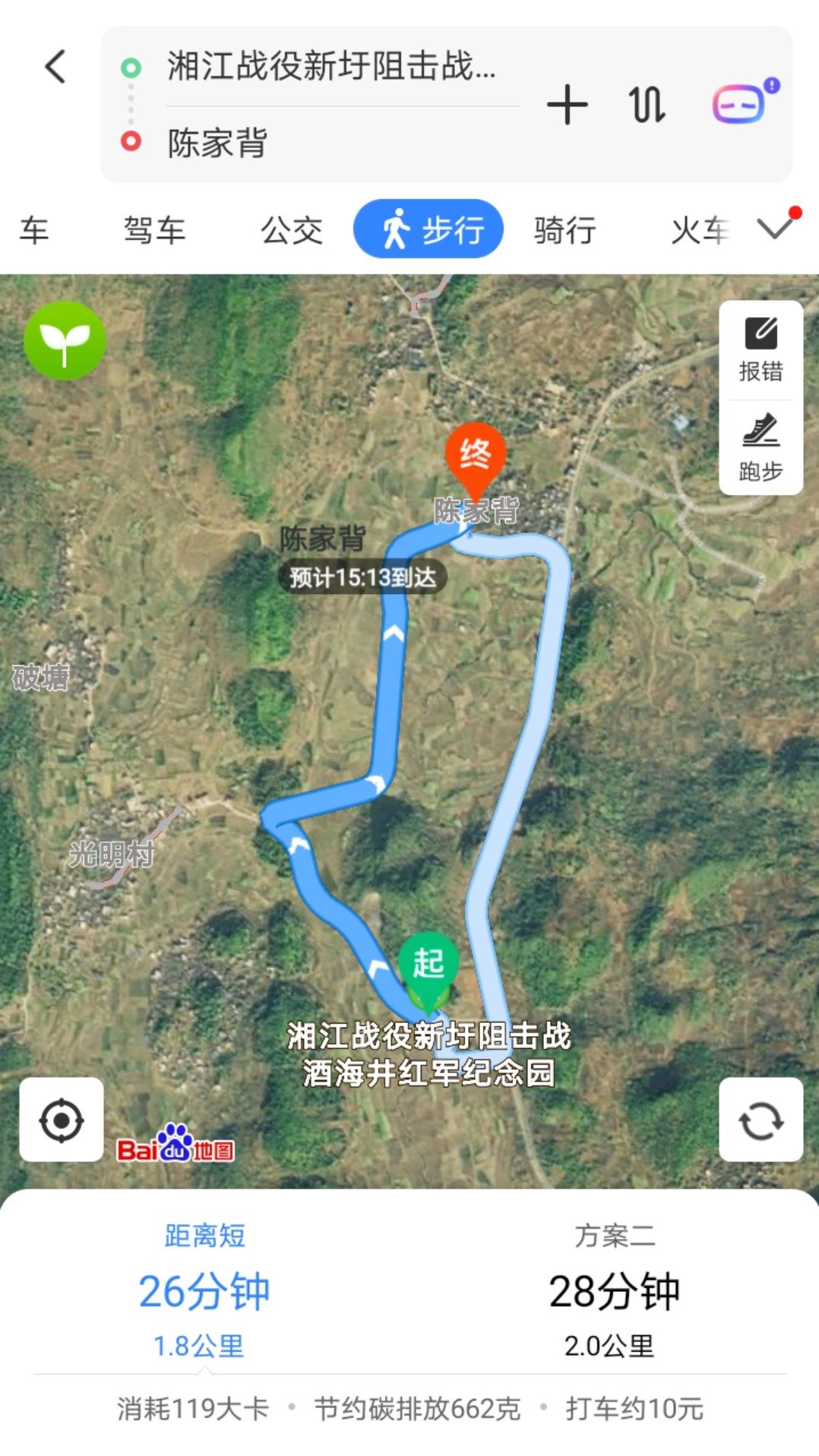
Task: Switch to the 驾车 driving tab
Action: 154,230
